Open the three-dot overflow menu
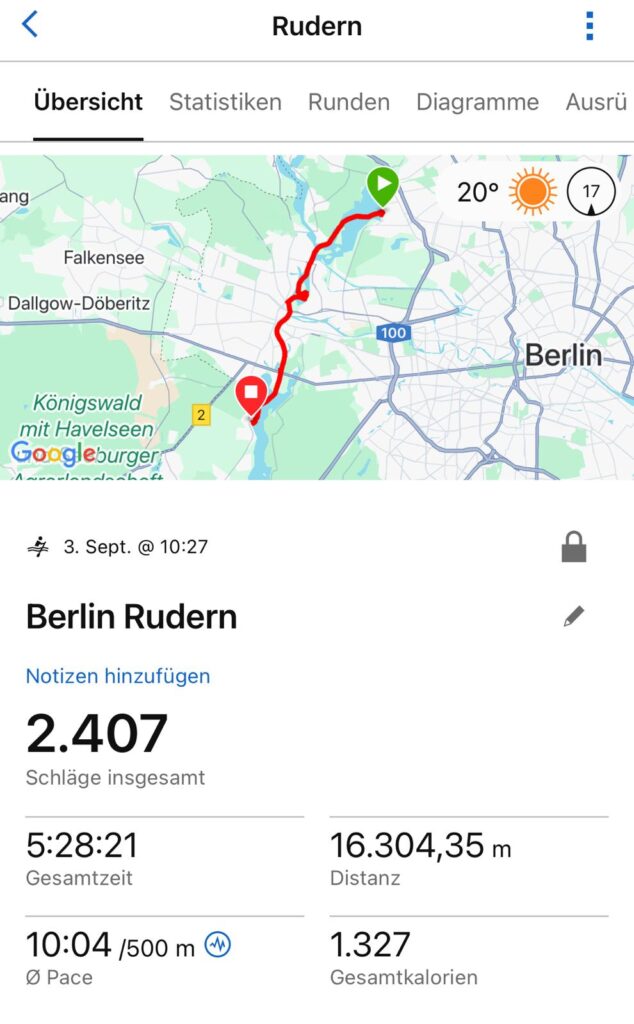This screenshot has width=634, height=1024. (589, 26)
